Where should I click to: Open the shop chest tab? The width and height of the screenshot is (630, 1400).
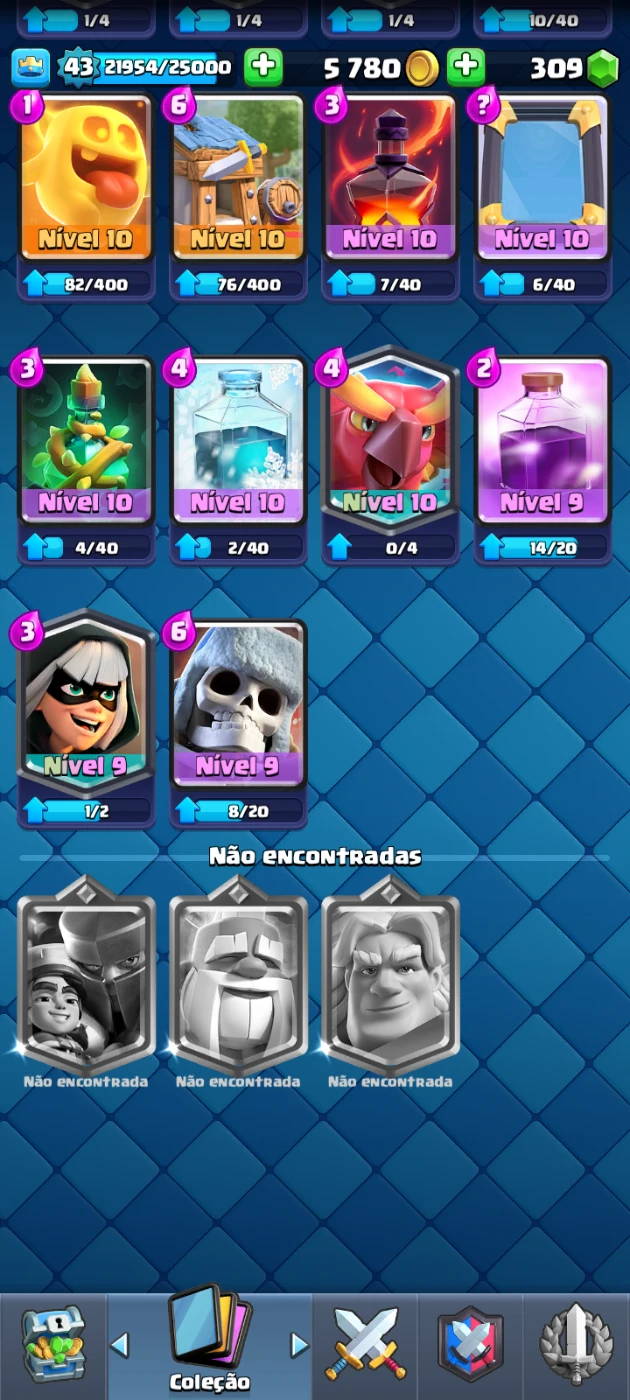point(53,1345)
